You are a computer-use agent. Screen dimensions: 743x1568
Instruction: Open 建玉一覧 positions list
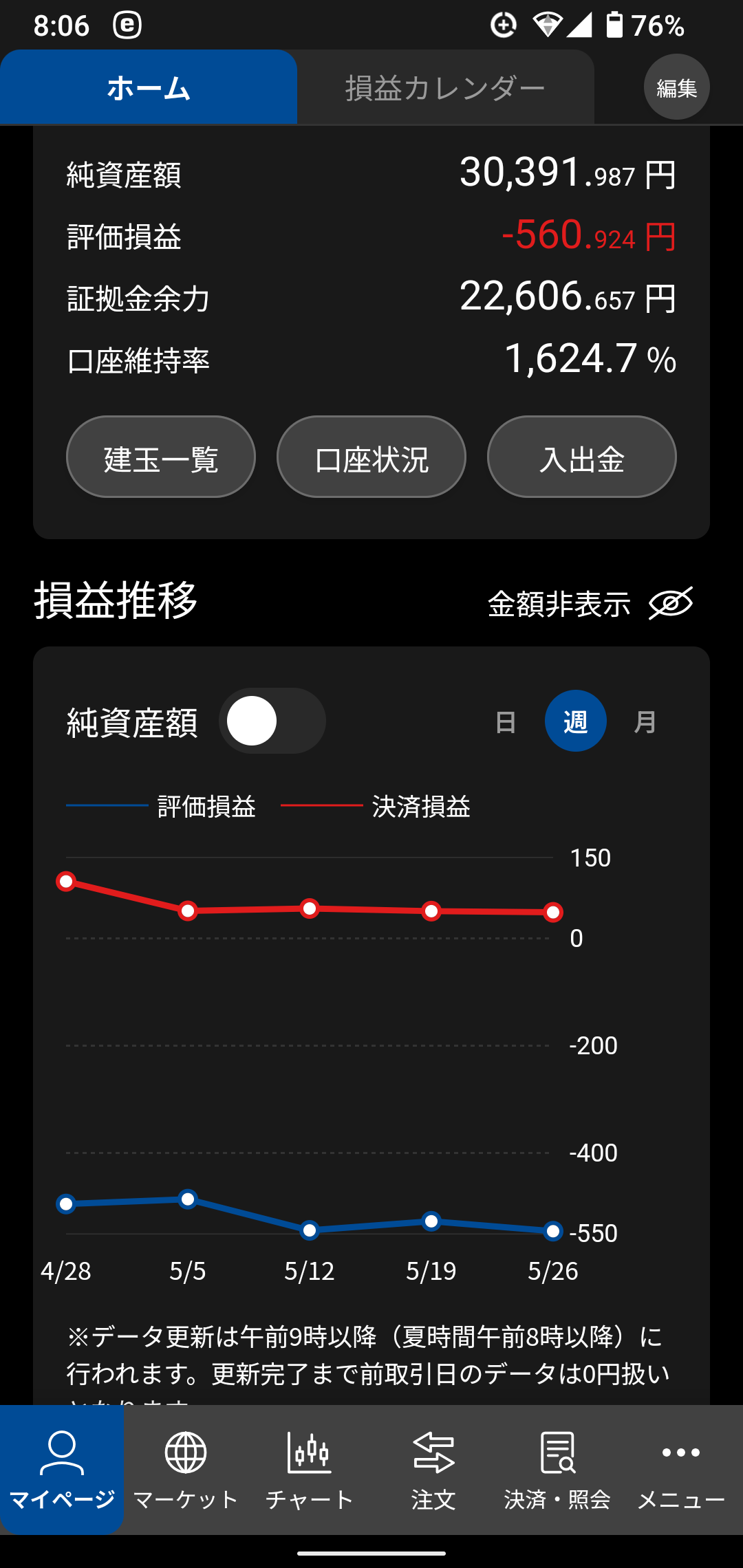(161, 457)
